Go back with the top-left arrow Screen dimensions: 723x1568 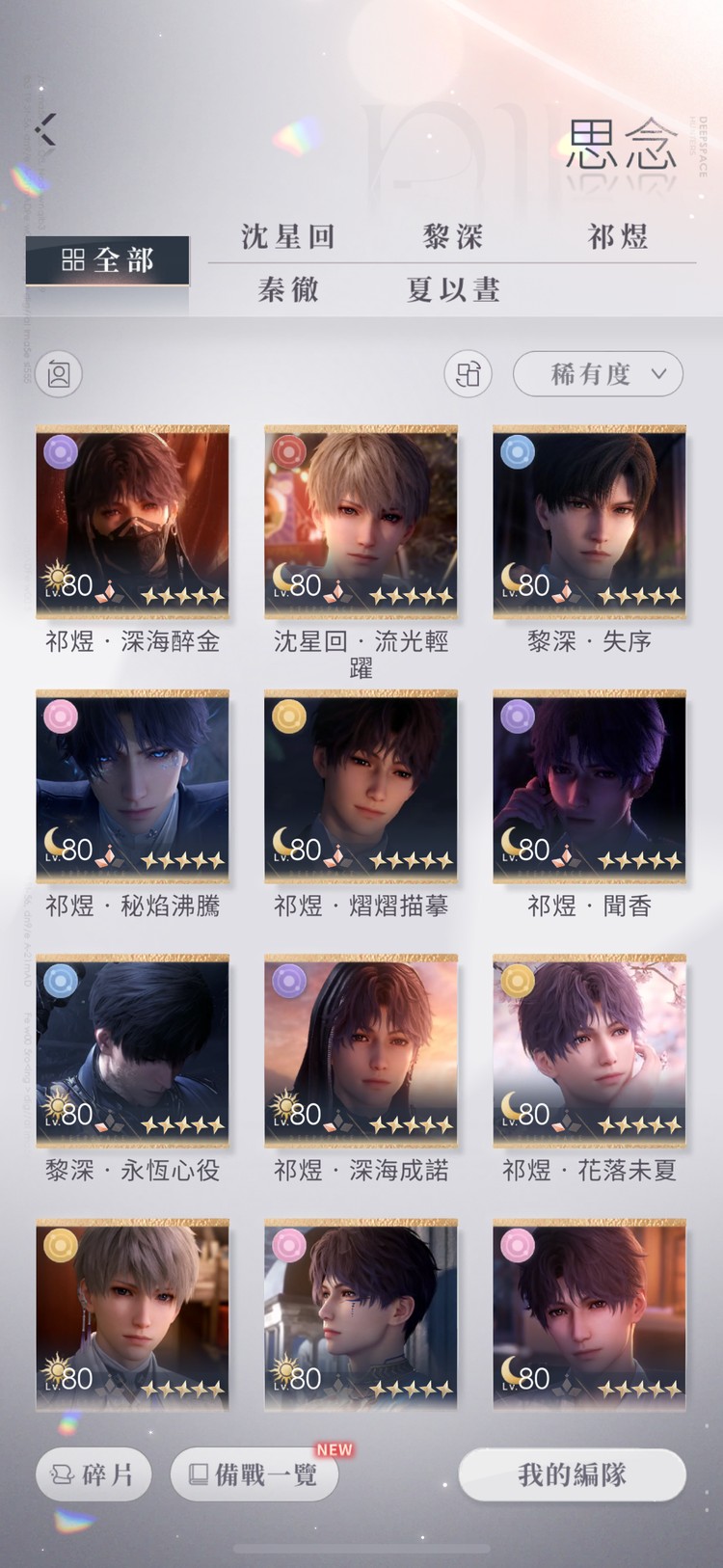(x=45, y=129)
